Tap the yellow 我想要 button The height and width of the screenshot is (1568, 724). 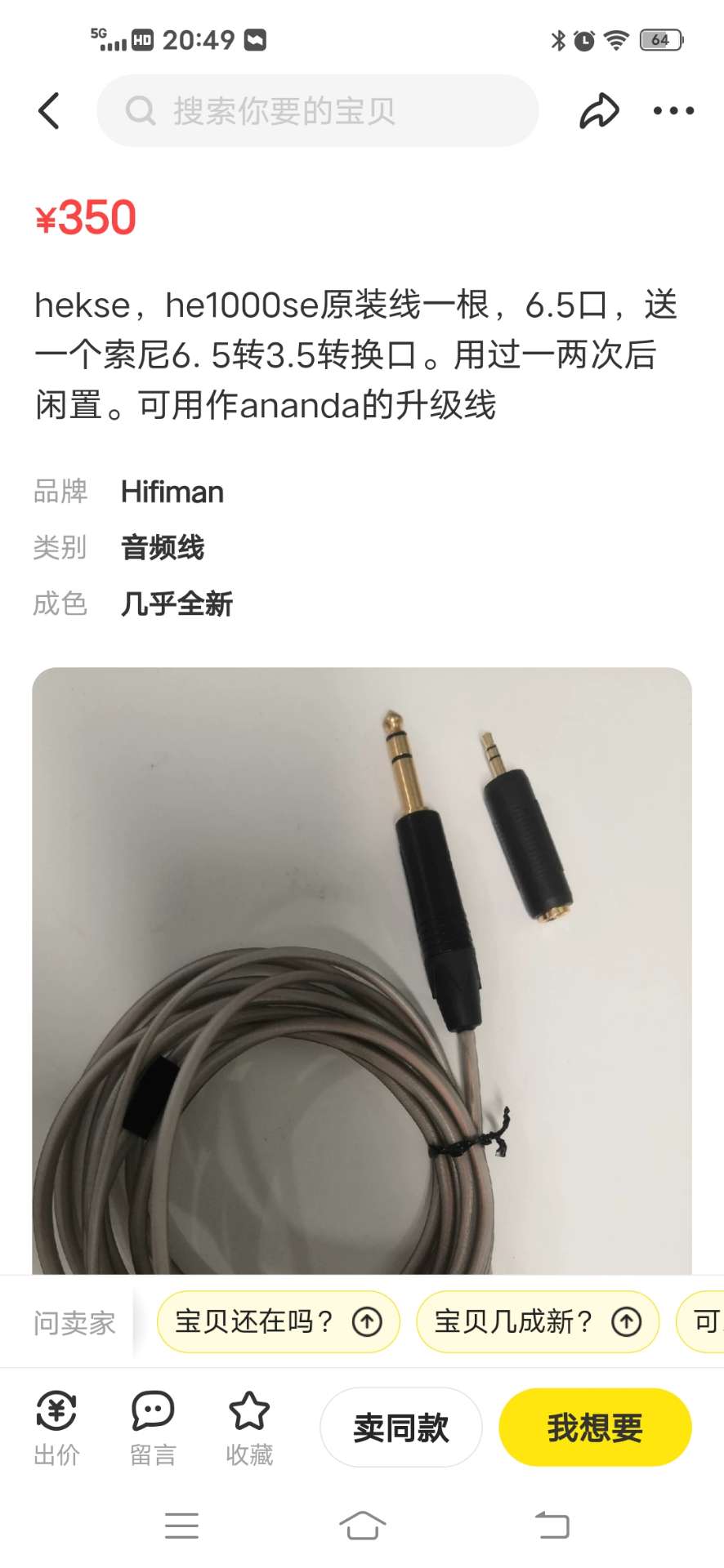595,1427
